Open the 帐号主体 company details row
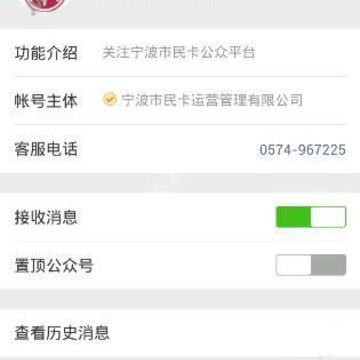Screen dimensions: 360x360 [x=180, y=100]
